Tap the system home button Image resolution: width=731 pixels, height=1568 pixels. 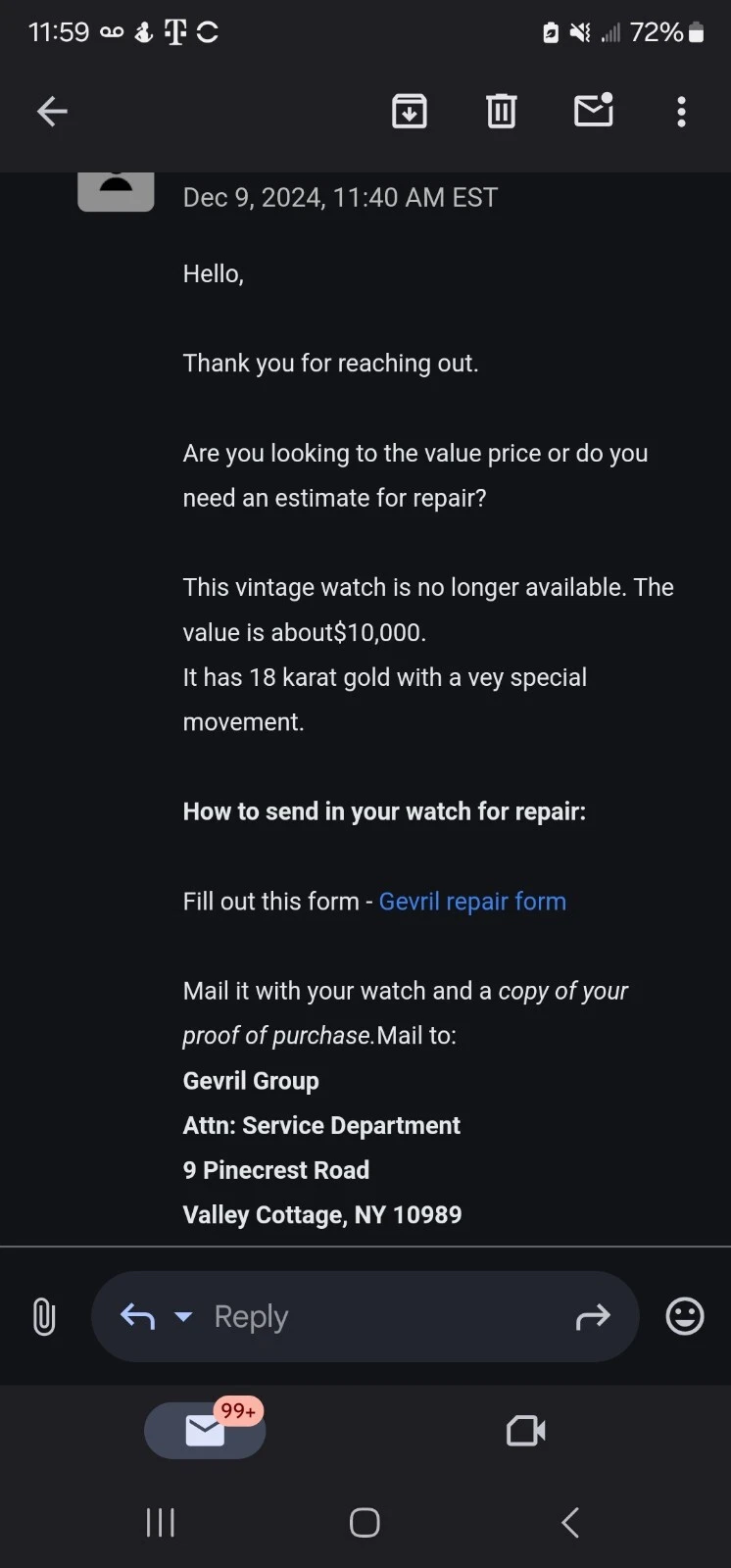point(365,1522)
